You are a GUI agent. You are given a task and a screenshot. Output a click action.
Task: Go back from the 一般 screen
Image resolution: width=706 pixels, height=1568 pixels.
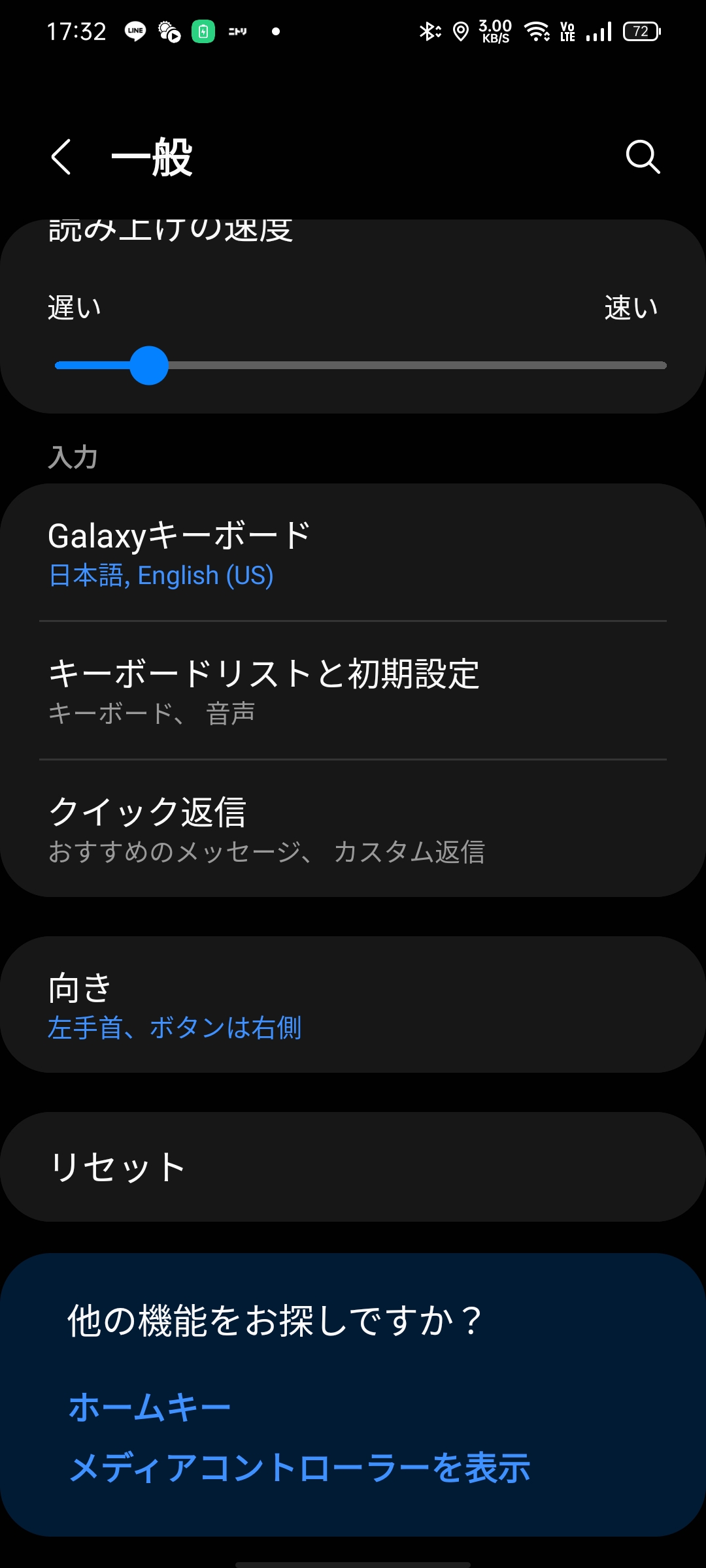point(61,157)
